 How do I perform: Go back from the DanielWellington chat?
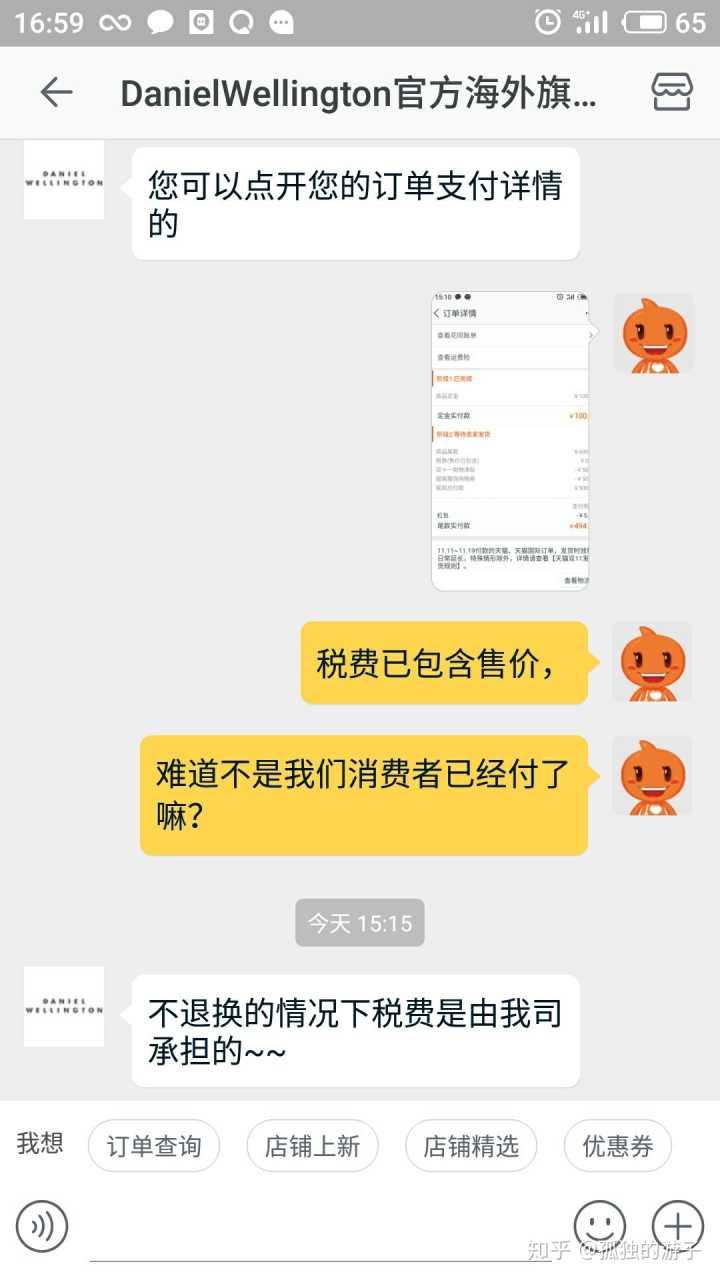[56, 93]
